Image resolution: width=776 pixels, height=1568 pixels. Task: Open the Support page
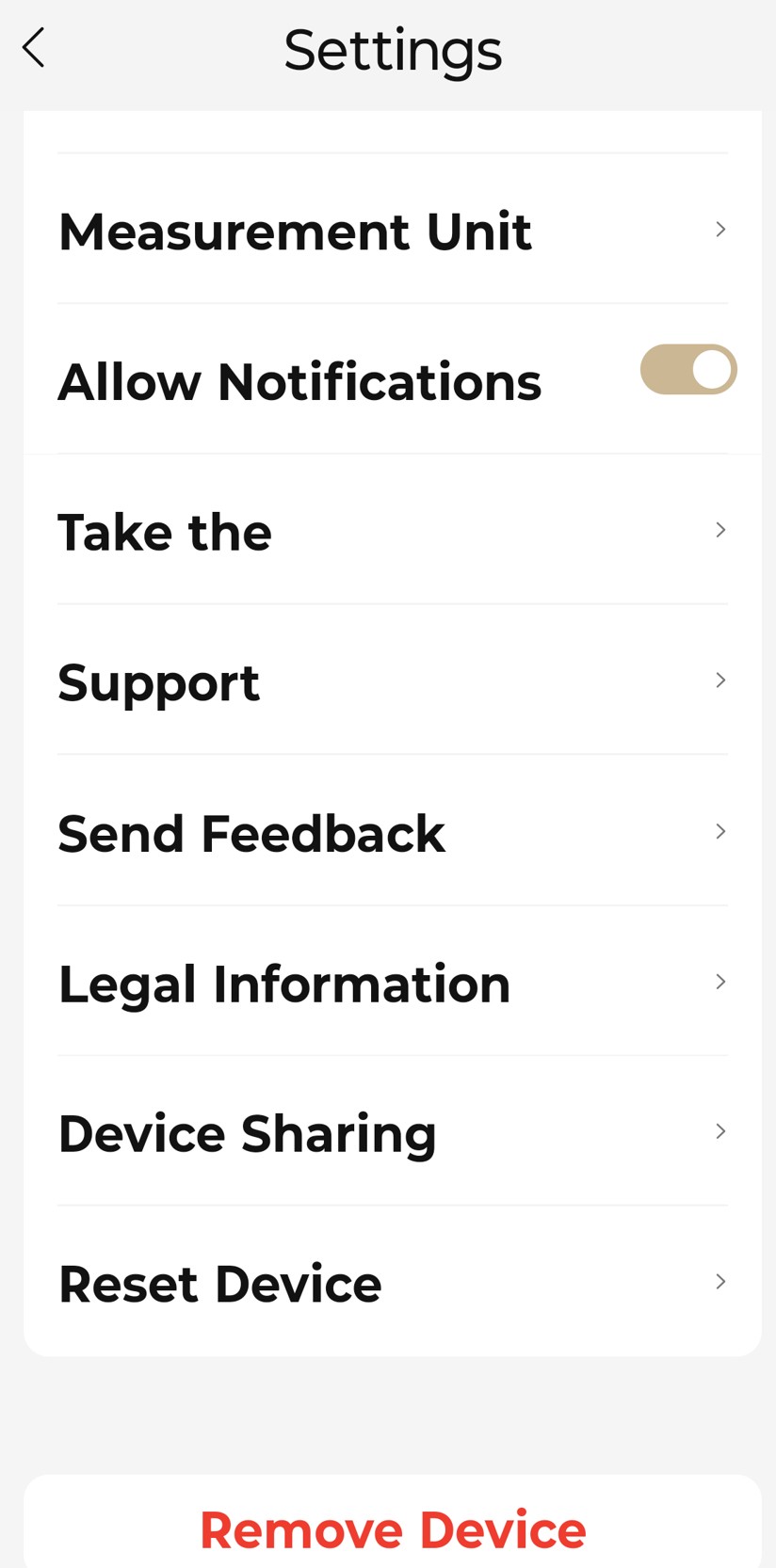pyautogui.click(x=391, y=681)
